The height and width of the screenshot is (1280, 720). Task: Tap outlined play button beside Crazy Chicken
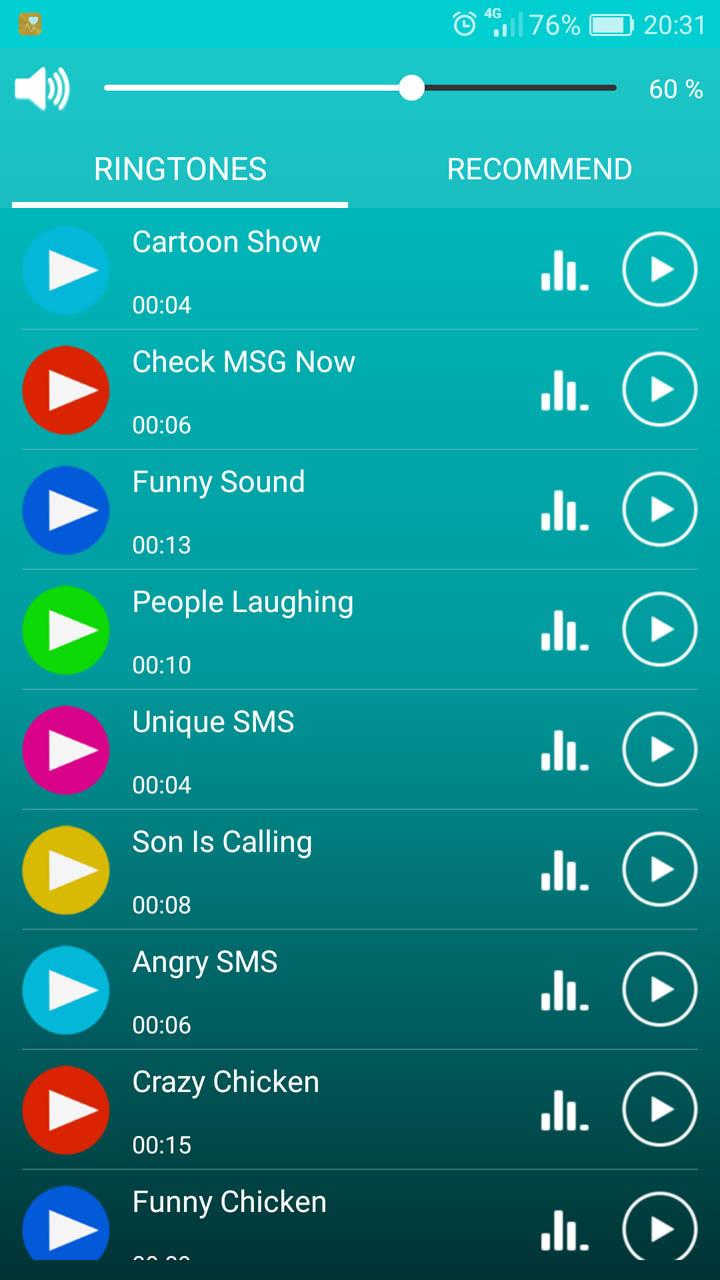(660, 1110)
